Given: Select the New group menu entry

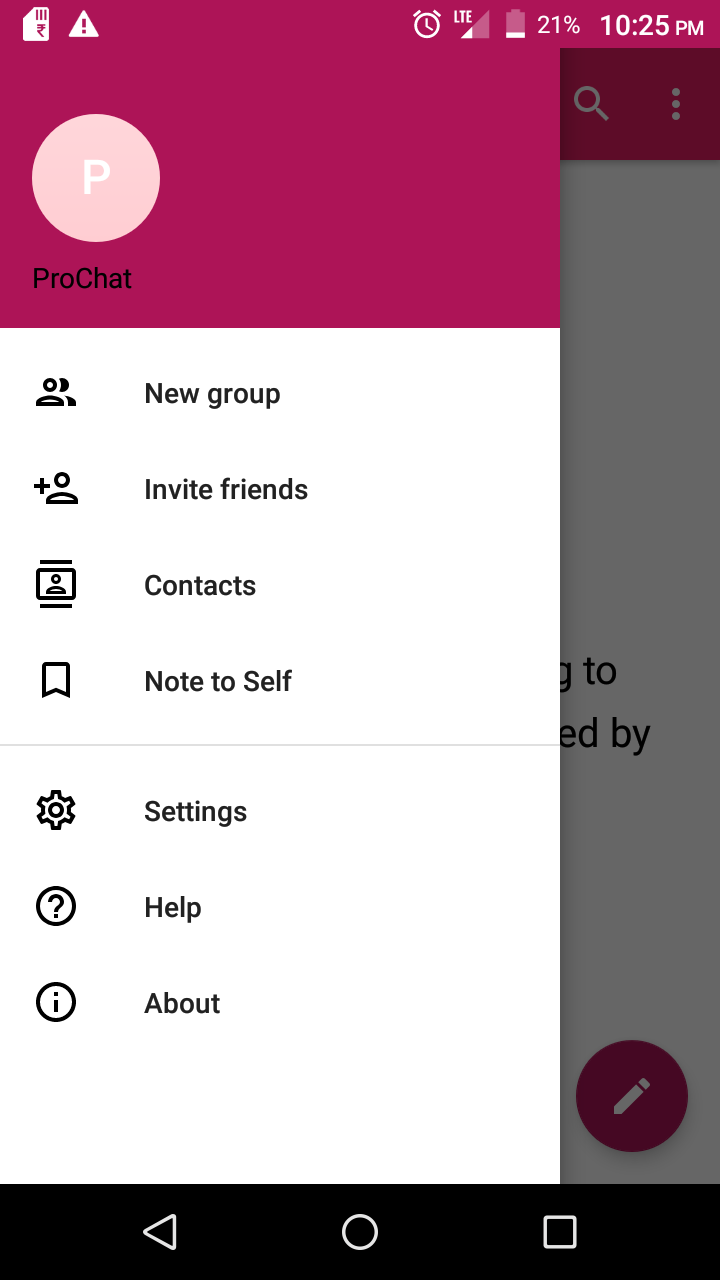Looking at the screenshot, I should 212,393.
